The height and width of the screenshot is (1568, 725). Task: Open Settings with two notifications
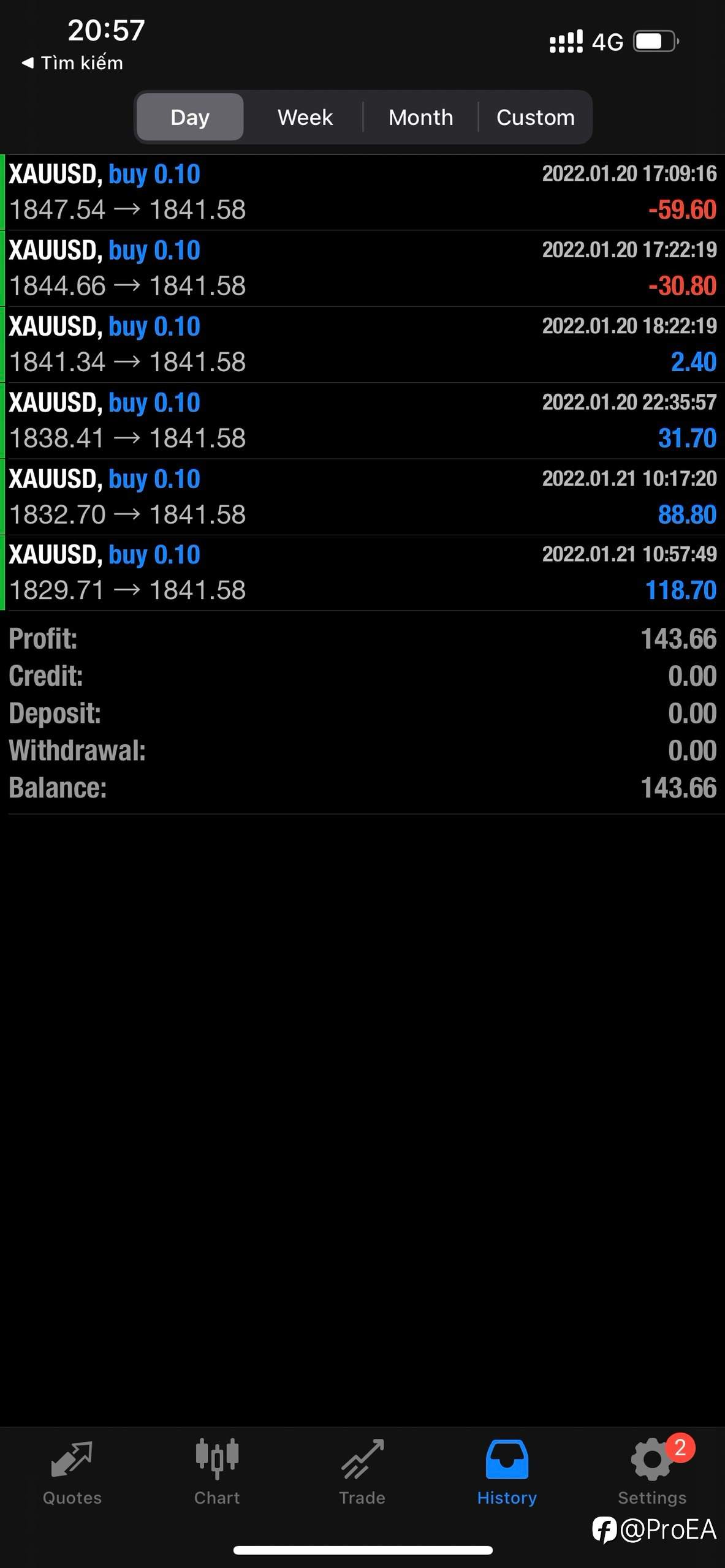click(x=652, y=1472)
